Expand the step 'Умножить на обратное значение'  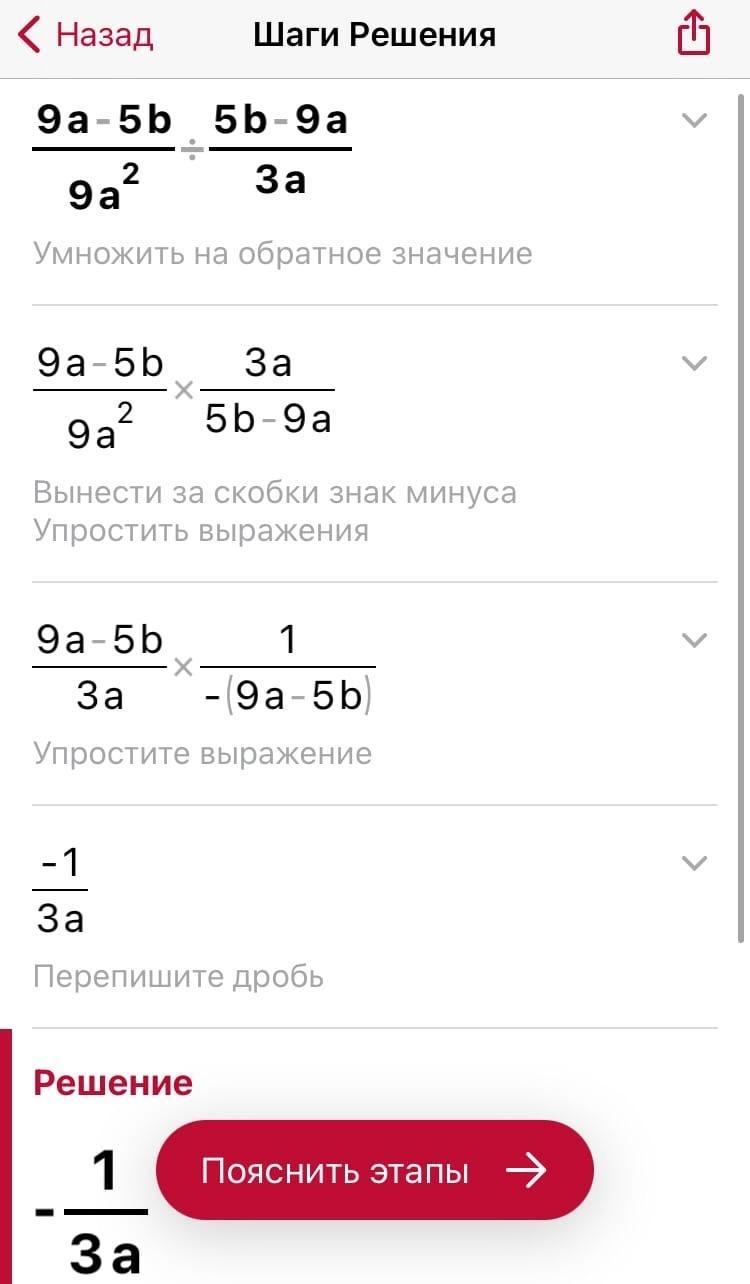tap(694, 121)
